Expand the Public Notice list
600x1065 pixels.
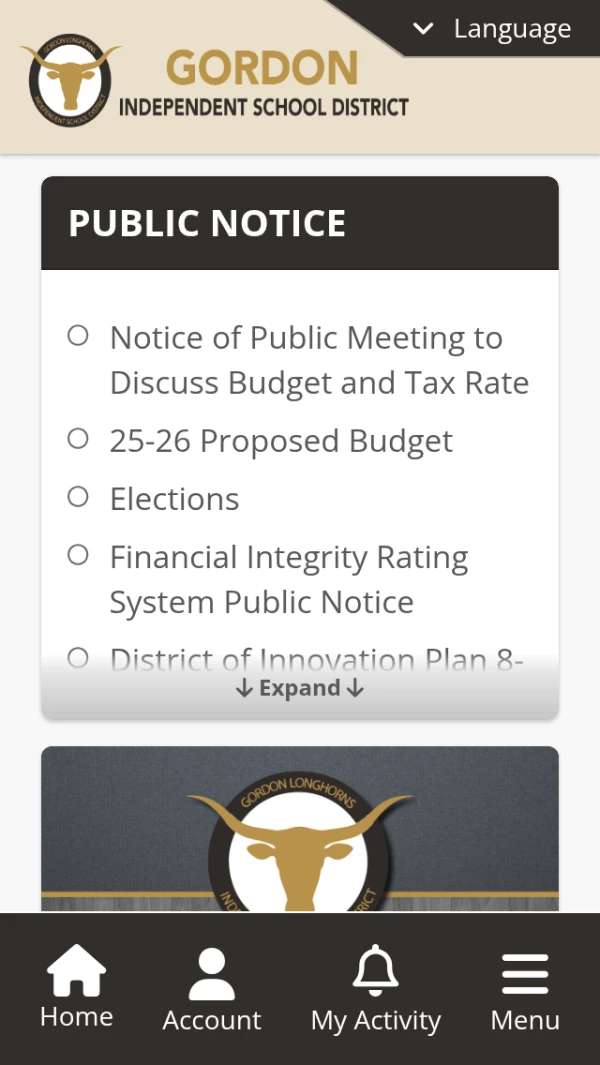click(x=300, y=688)
